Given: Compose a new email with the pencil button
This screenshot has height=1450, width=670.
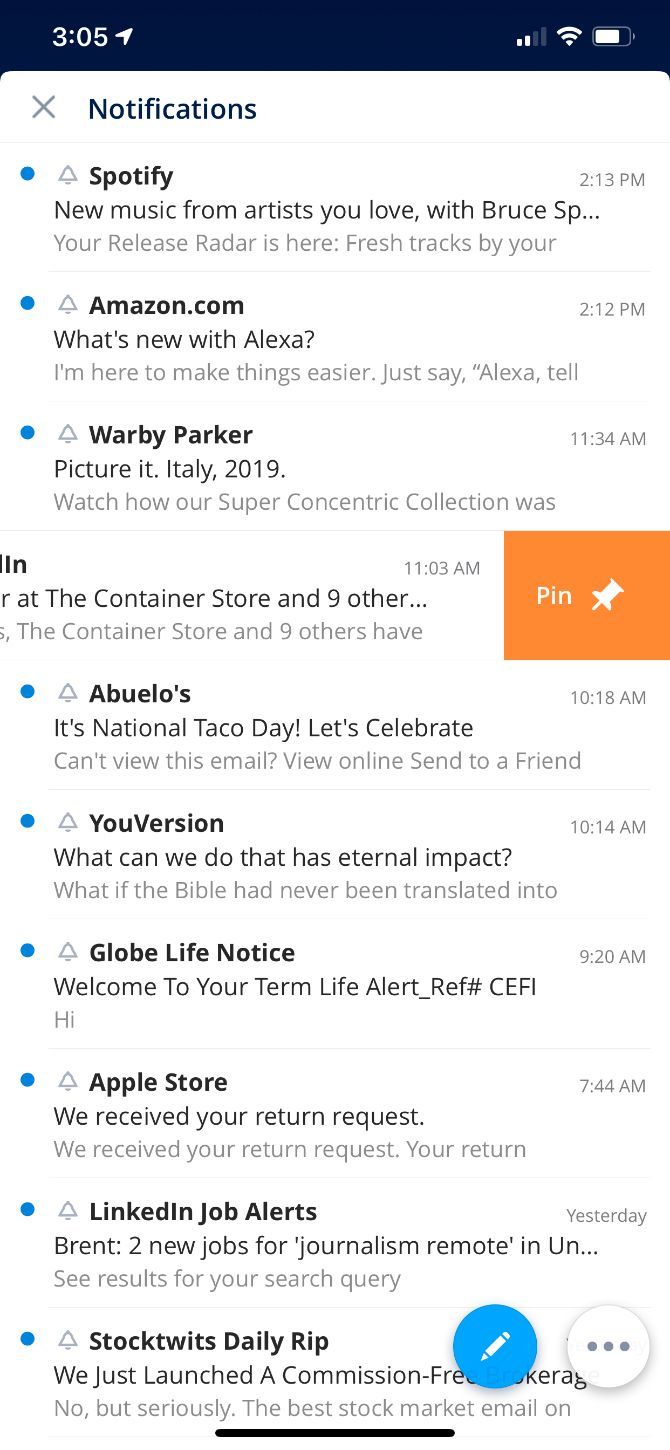Looking at the screenshot, I should click(x=495, y=1346).
